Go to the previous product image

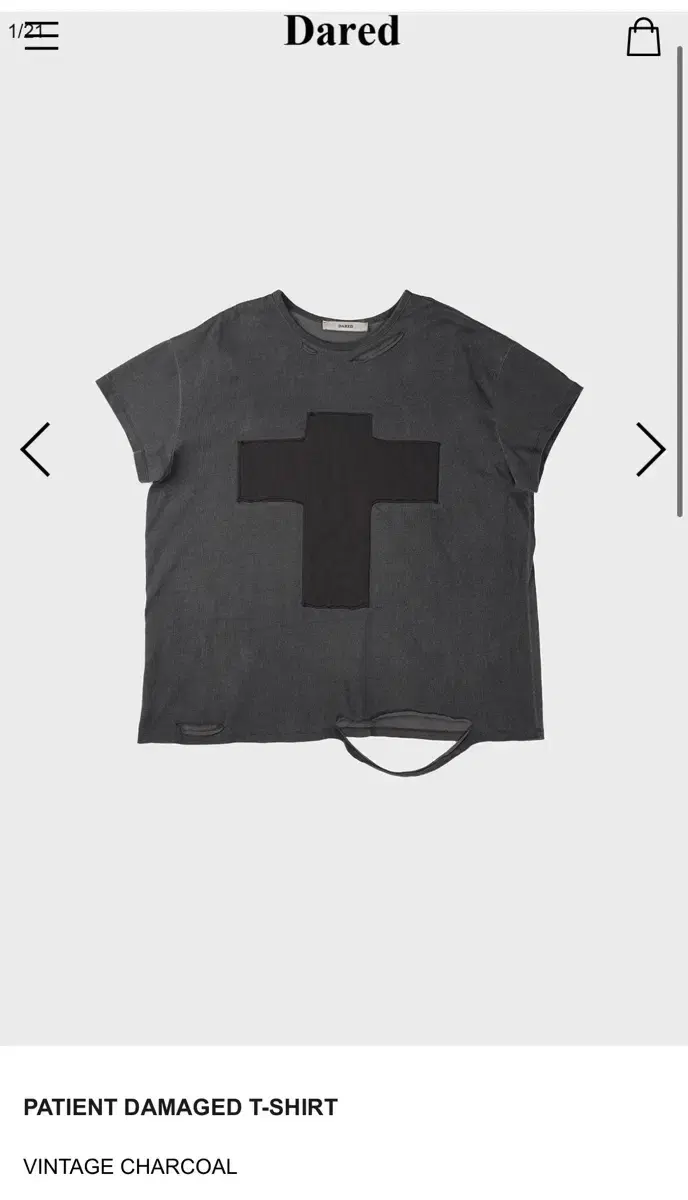[x=36, y=450]
